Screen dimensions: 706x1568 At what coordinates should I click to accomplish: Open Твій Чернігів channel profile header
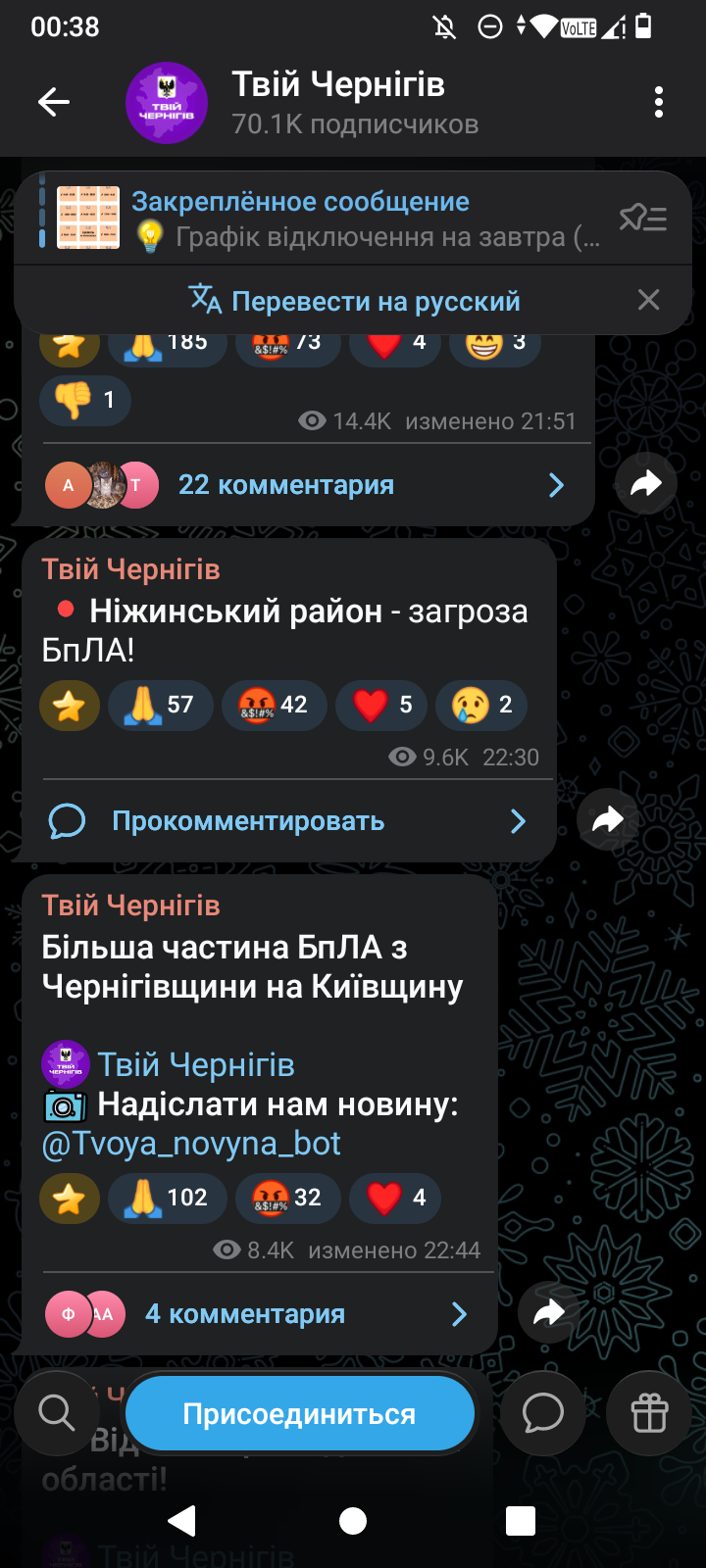click(x=338, y=102)
